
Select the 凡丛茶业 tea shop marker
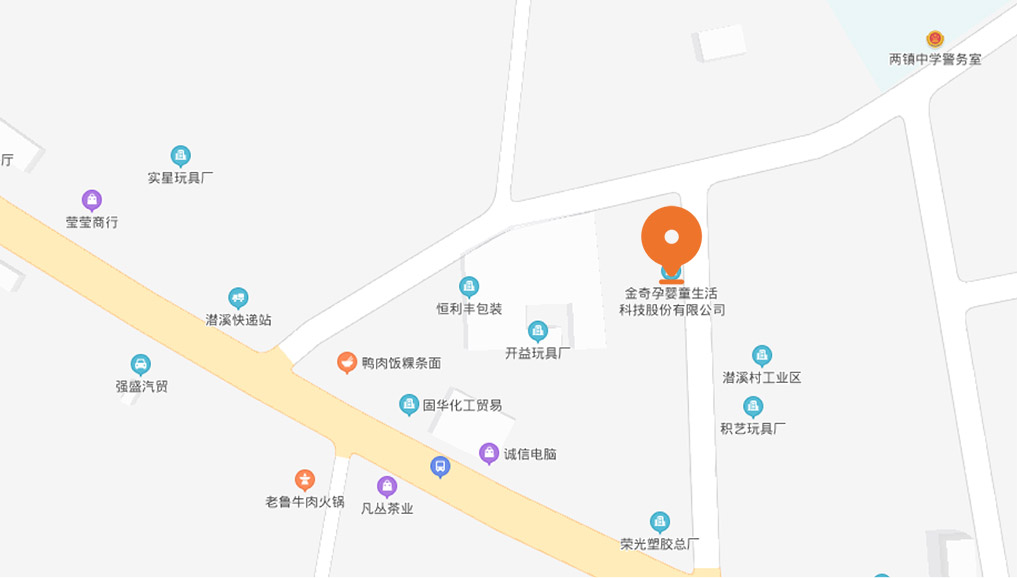387,486
